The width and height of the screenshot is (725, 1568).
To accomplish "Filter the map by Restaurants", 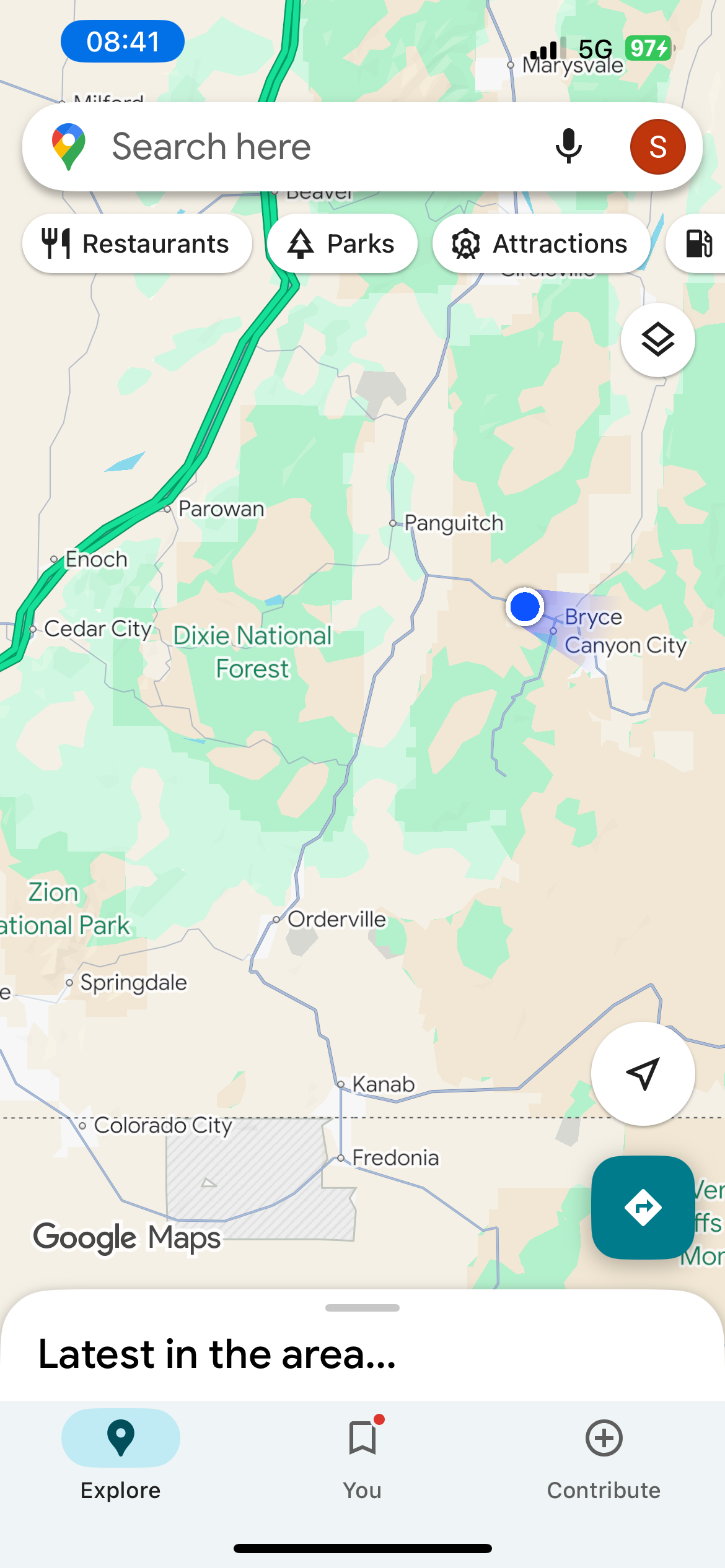I will point(137,243).
